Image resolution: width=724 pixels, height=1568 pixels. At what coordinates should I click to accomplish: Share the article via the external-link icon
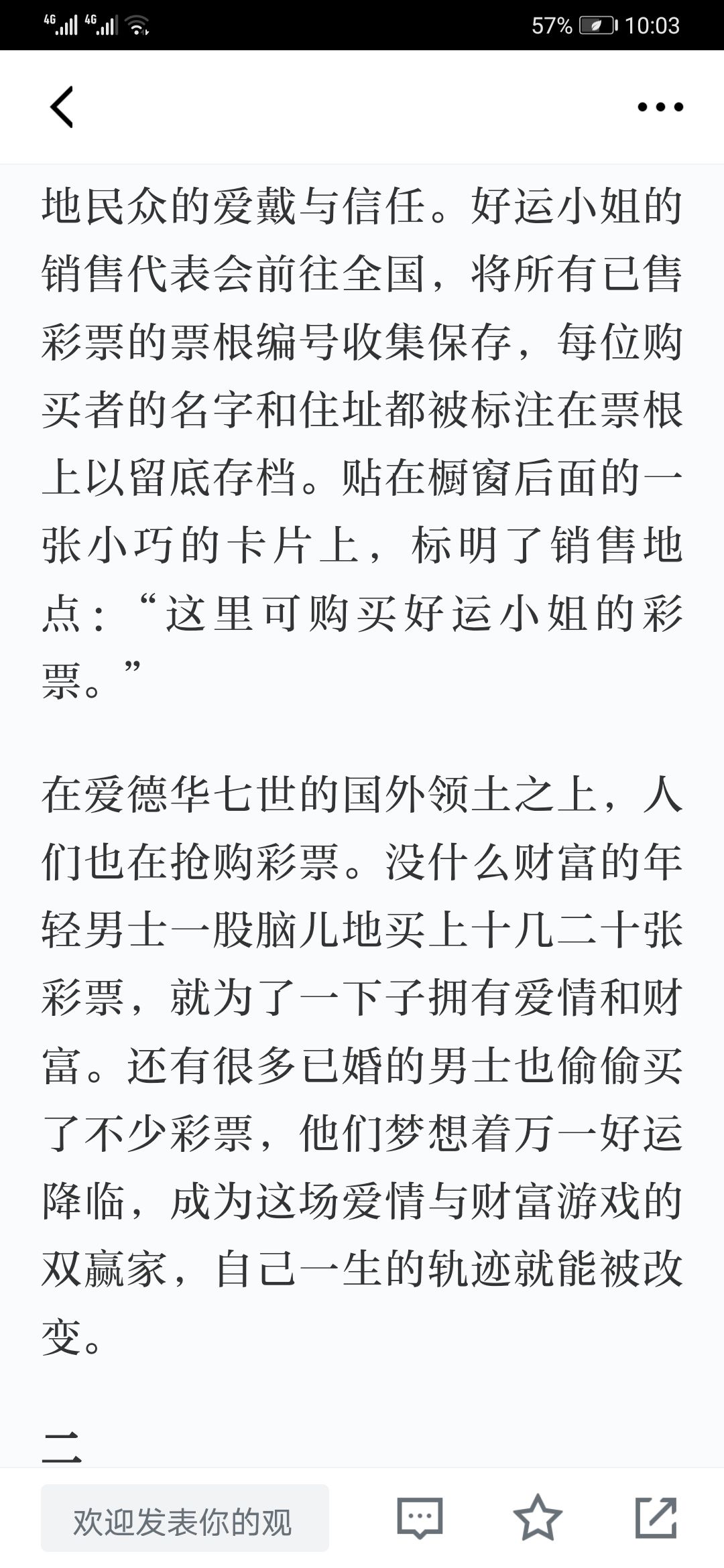656,1517
